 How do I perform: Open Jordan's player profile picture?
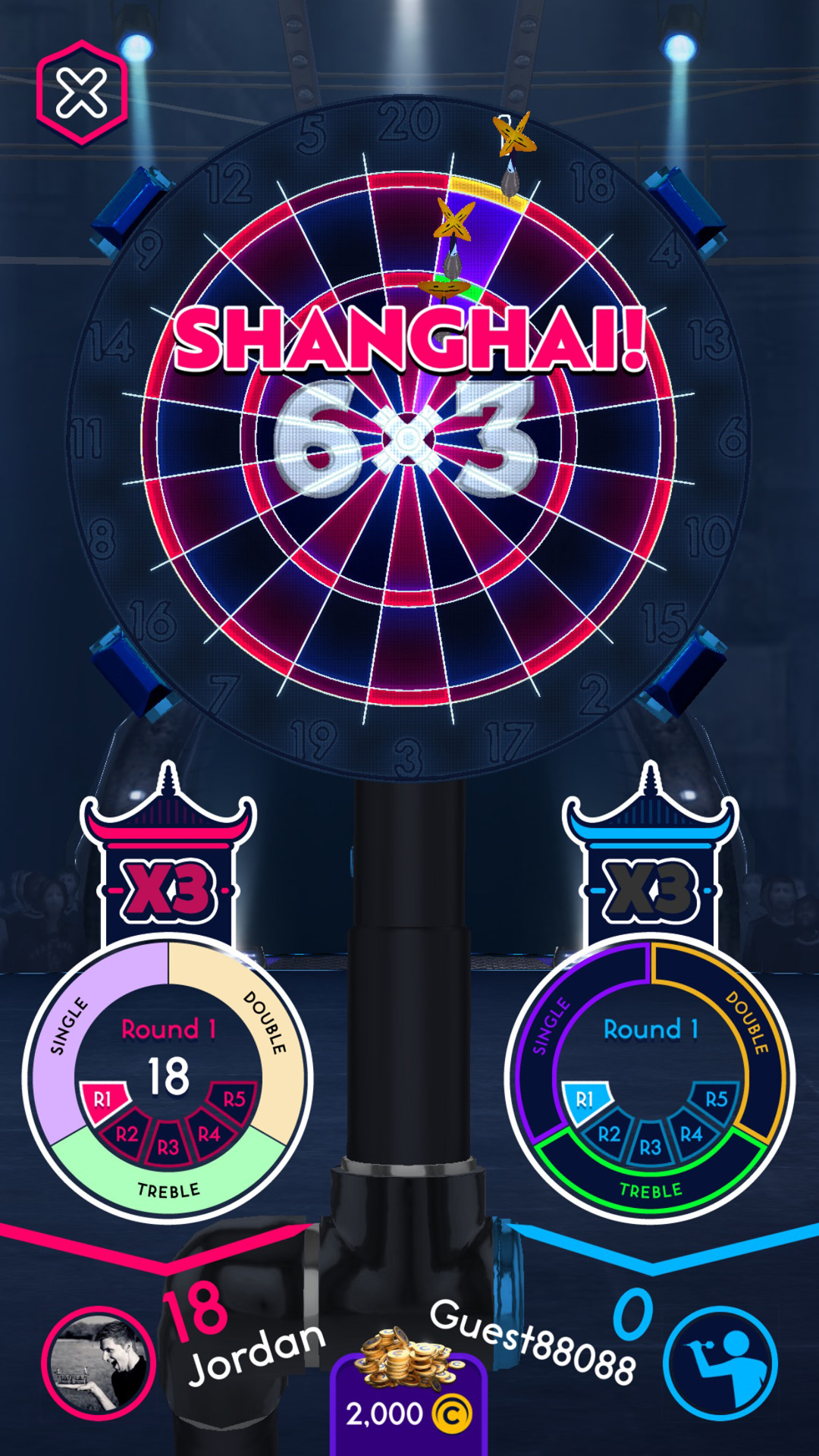pos(99,1363)
